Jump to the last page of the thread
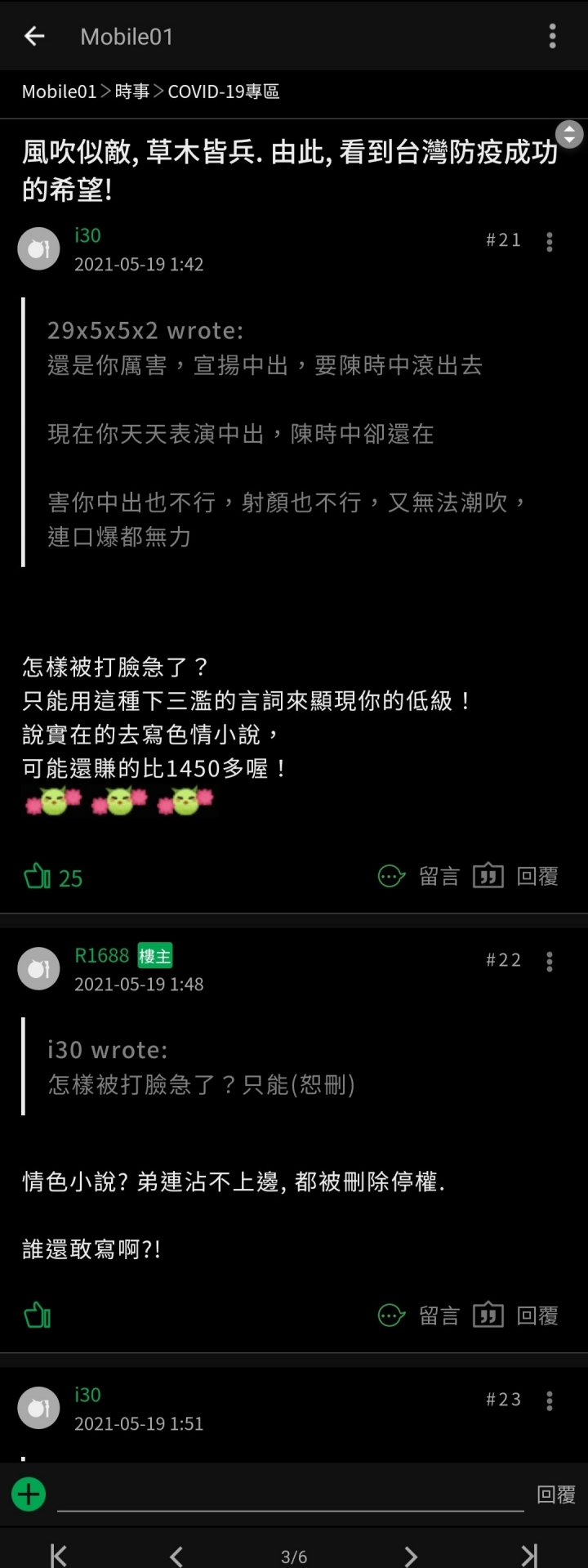The image size is (588, 1568). click(529, 1555)
